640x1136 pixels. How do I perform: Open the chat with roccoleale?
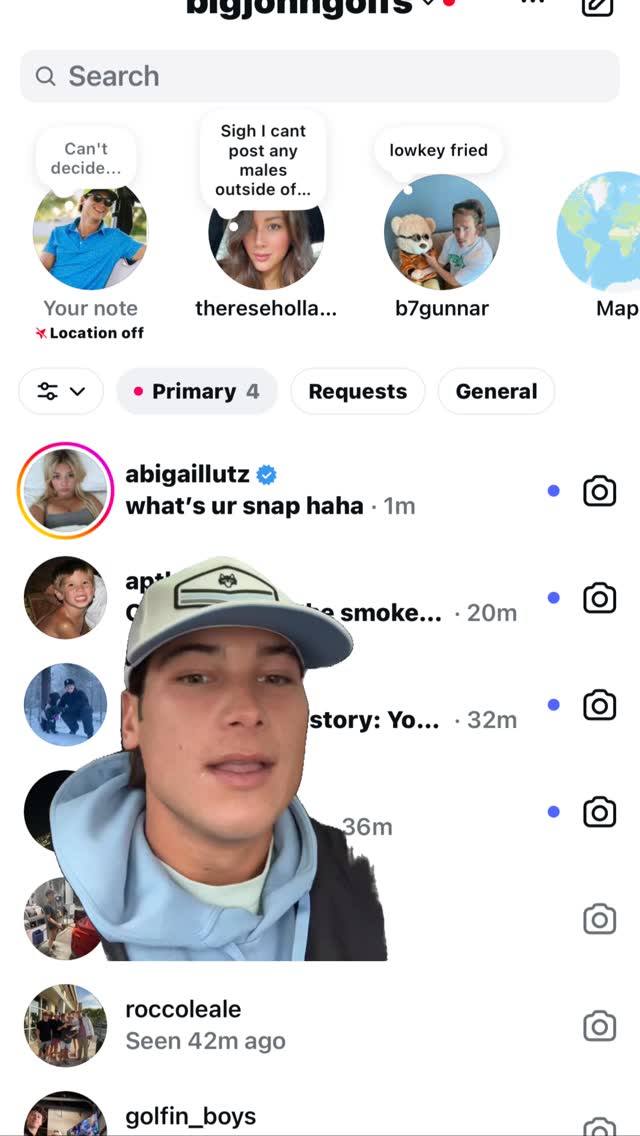click(x=300, y=1025)
